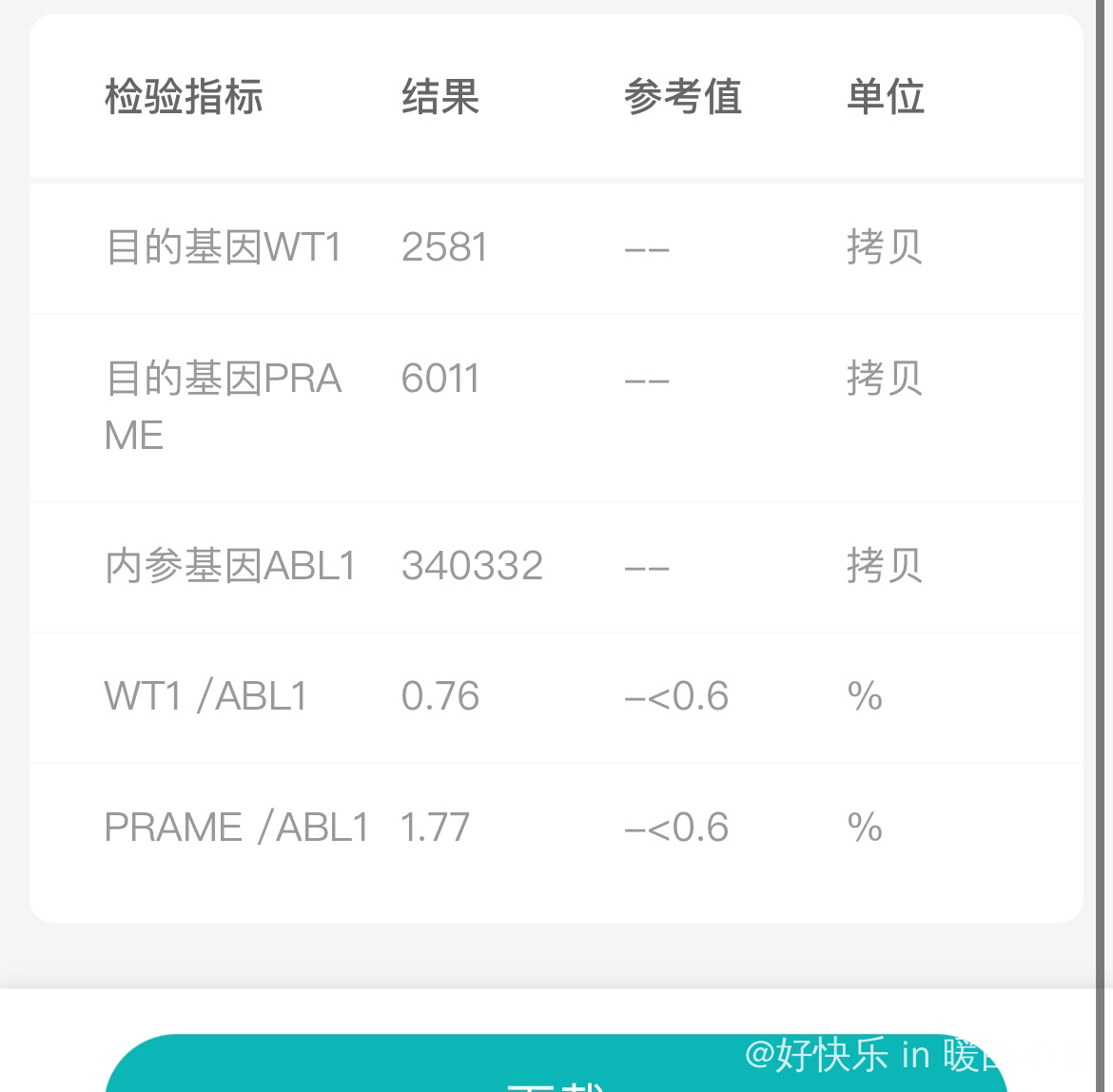
Task: Tap the teal button below the results table
Action: pyautogui.click(x=556, y=1070)
